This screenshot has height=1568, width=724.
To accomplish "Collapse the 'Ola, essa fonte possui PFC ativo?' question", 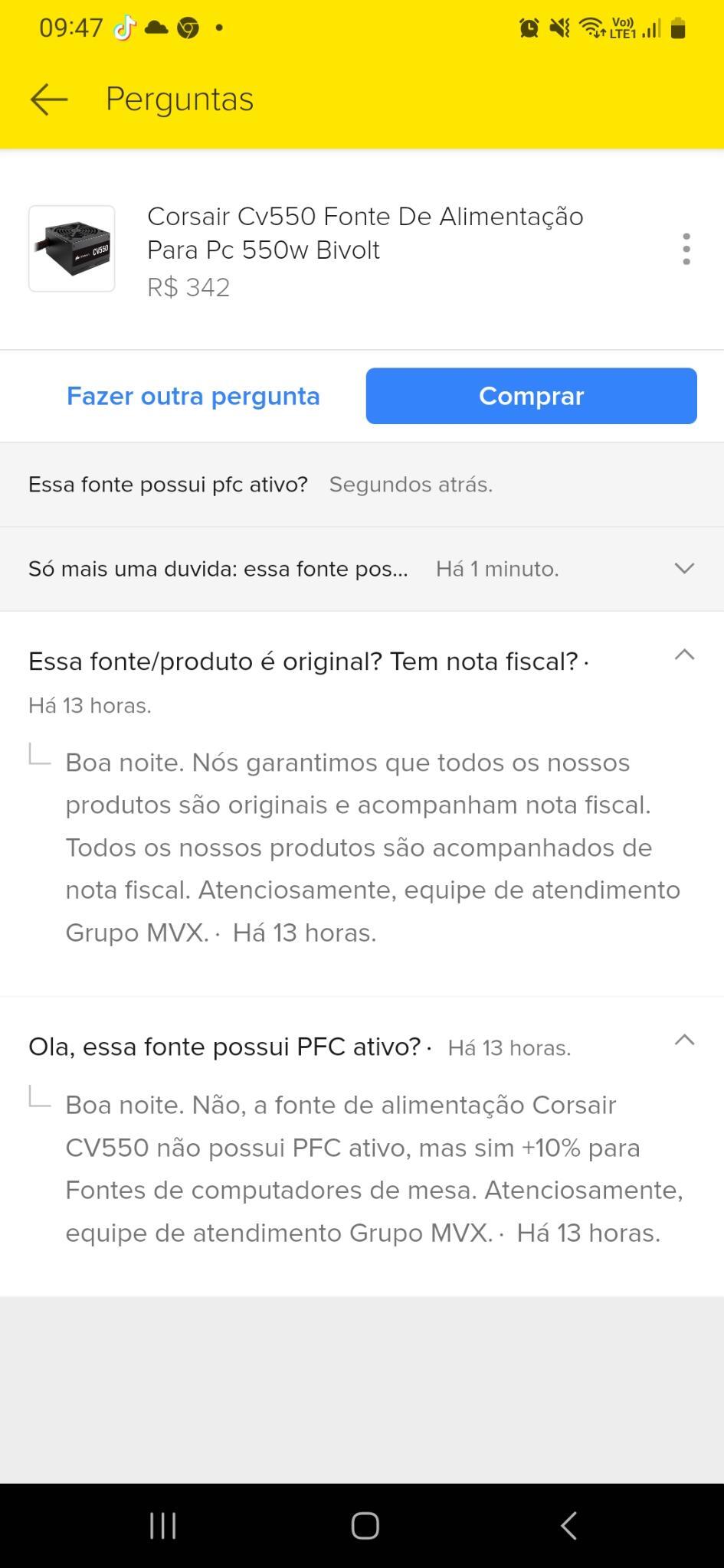I will tap(684, 1040).
